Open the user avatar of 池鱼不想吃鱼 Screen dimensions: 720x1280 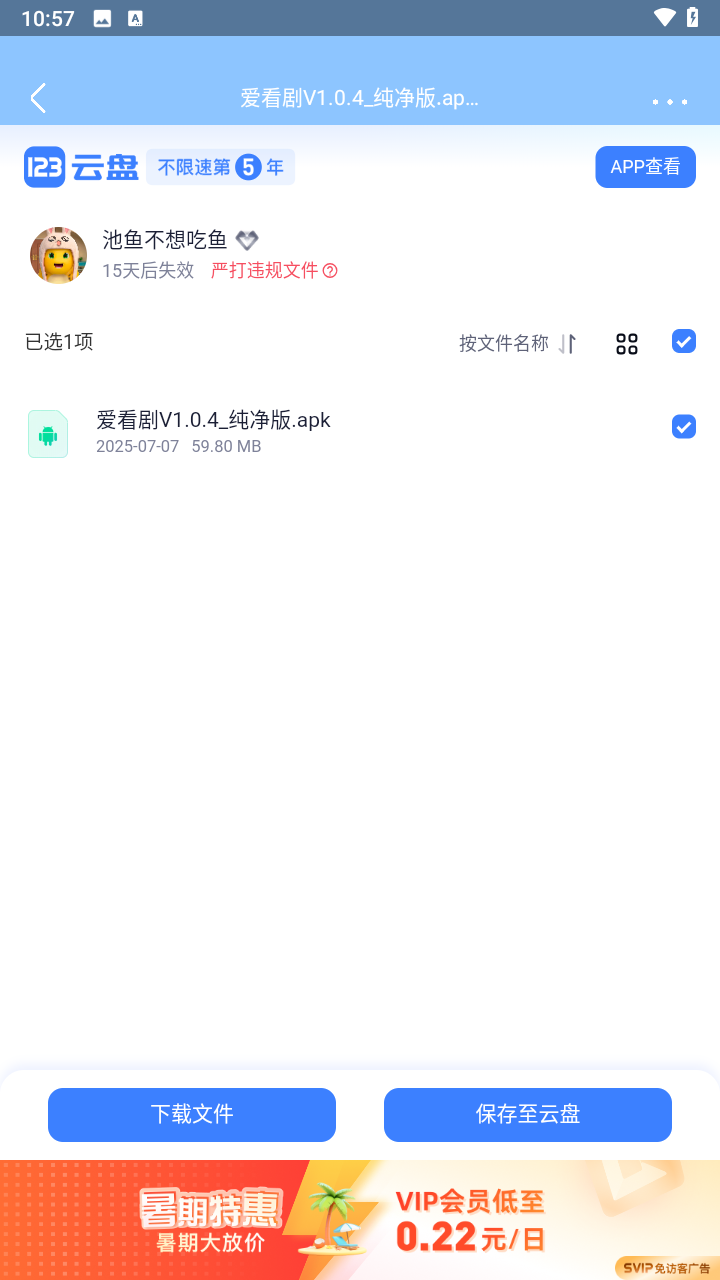pos(58,255)
